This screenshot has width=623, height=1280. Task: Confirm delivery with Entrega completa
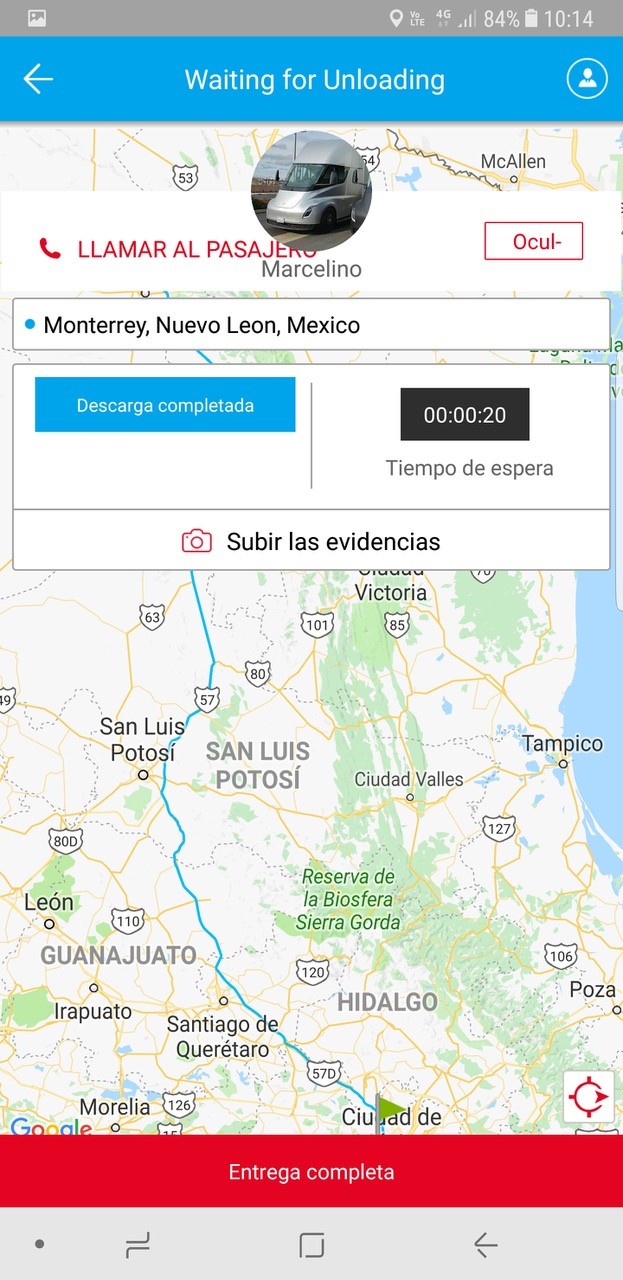coord(311,1172)
